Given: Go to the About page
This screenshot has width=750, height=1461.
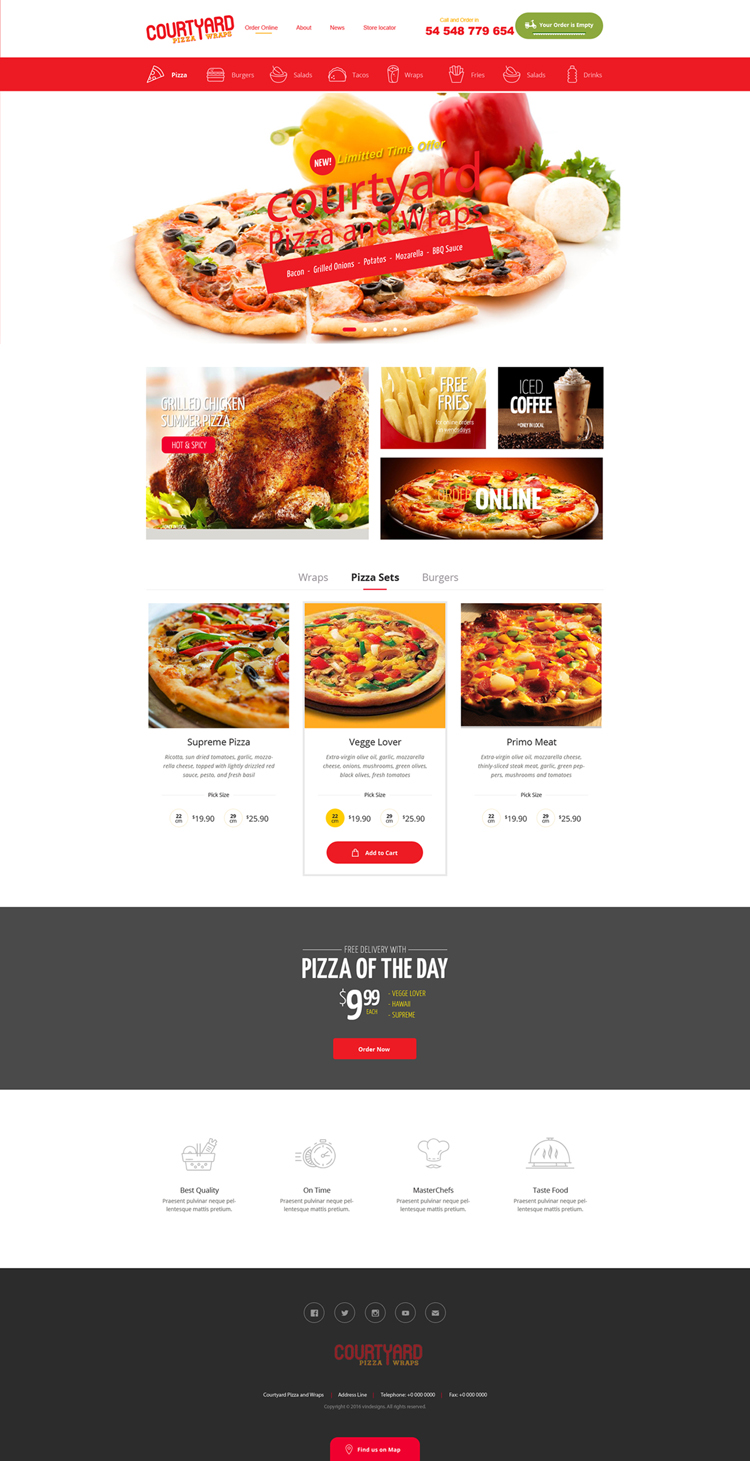Looking at the screenshot, I should 304,28.
